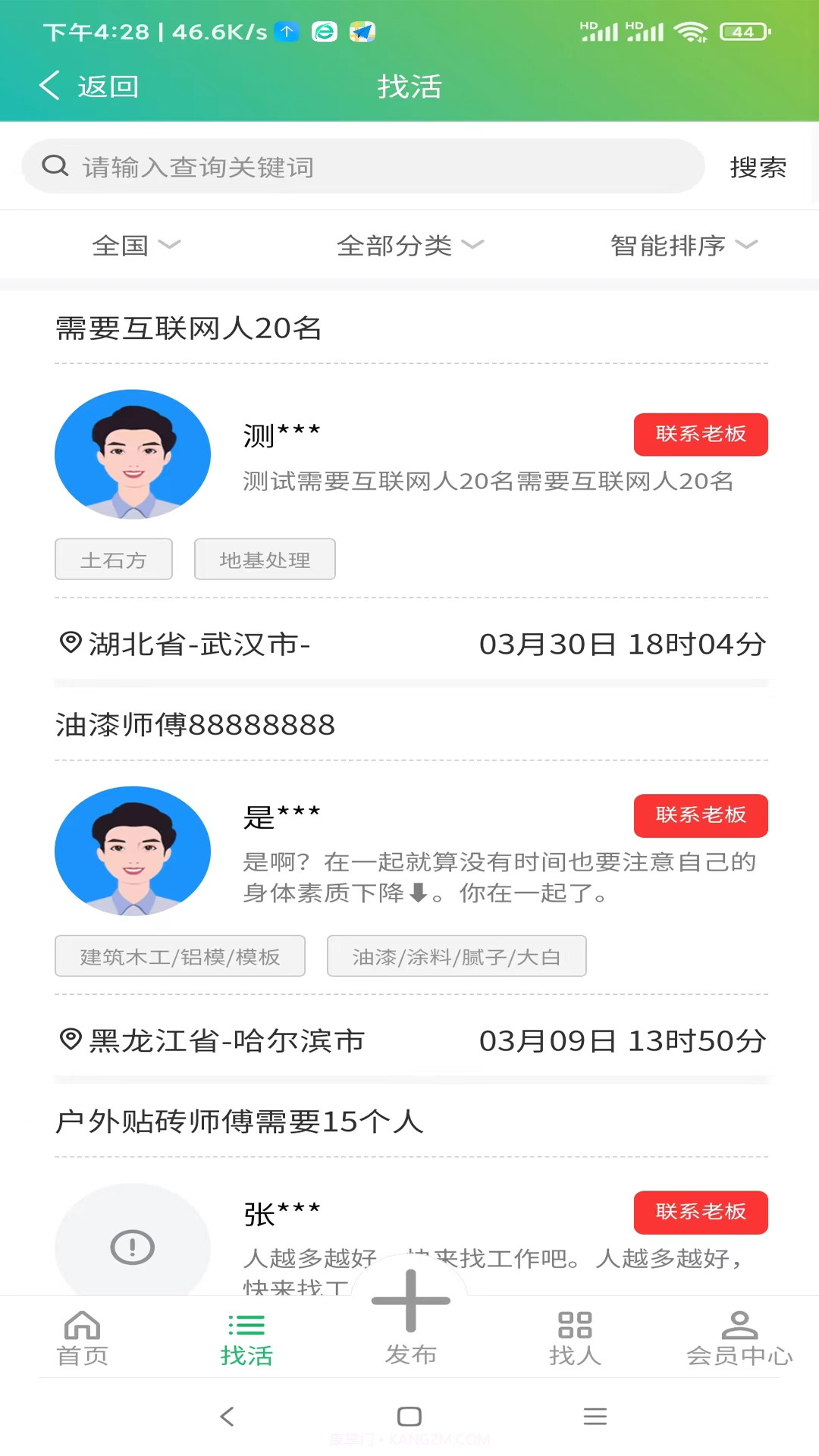The image size is (819, 1456).
Task: Select the 找活 title in header
Action: 409,86
